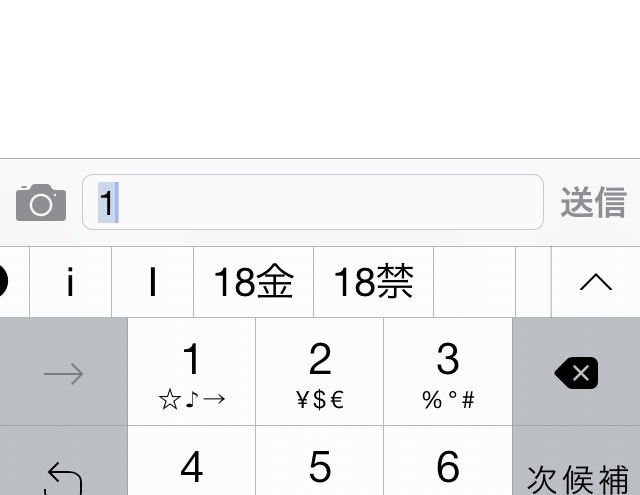Pick the uppercase I suggestion
640x495 pixels.
152,284
